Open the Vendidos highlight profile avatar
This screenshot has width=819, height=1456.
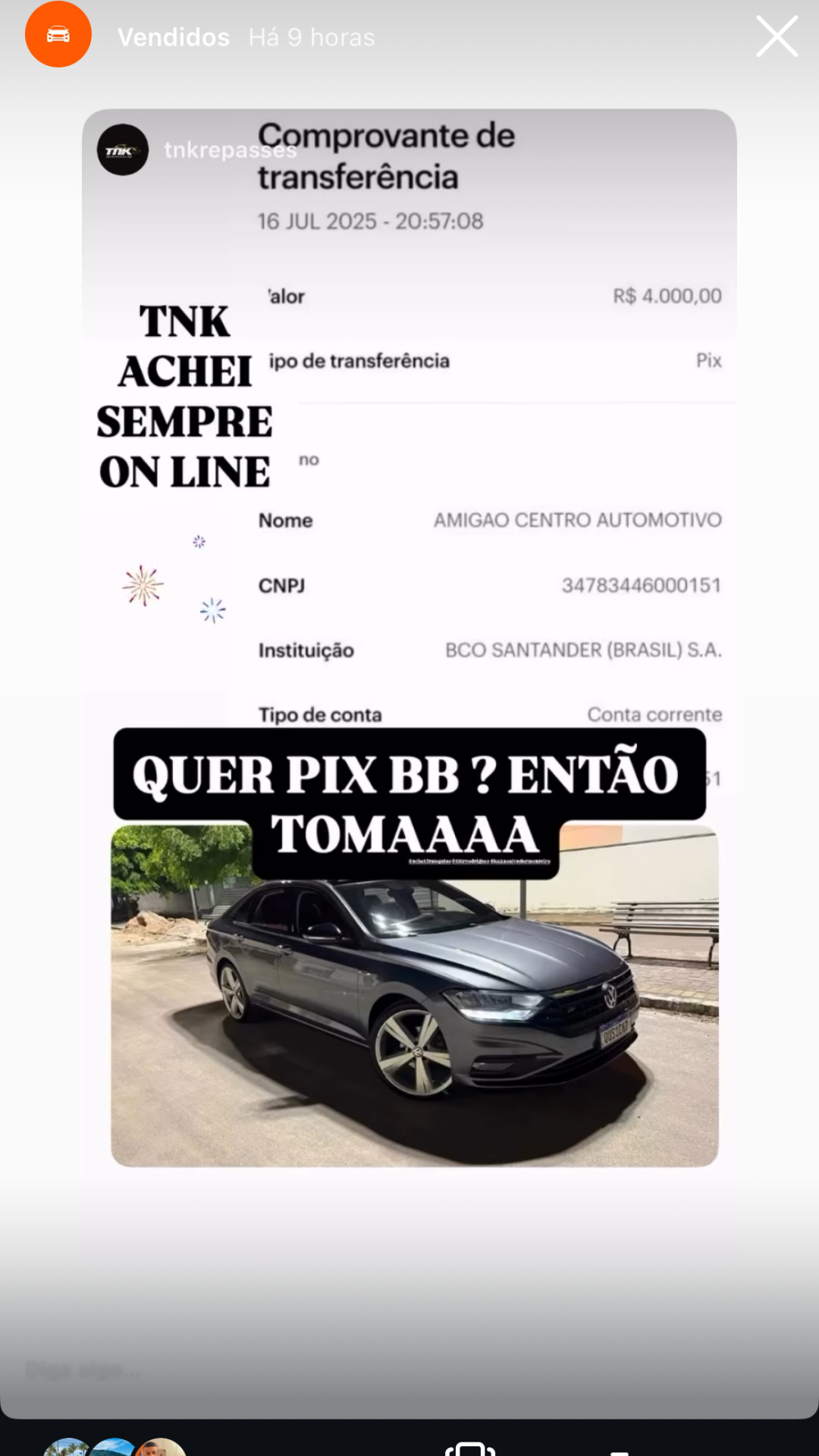(58, 35)
